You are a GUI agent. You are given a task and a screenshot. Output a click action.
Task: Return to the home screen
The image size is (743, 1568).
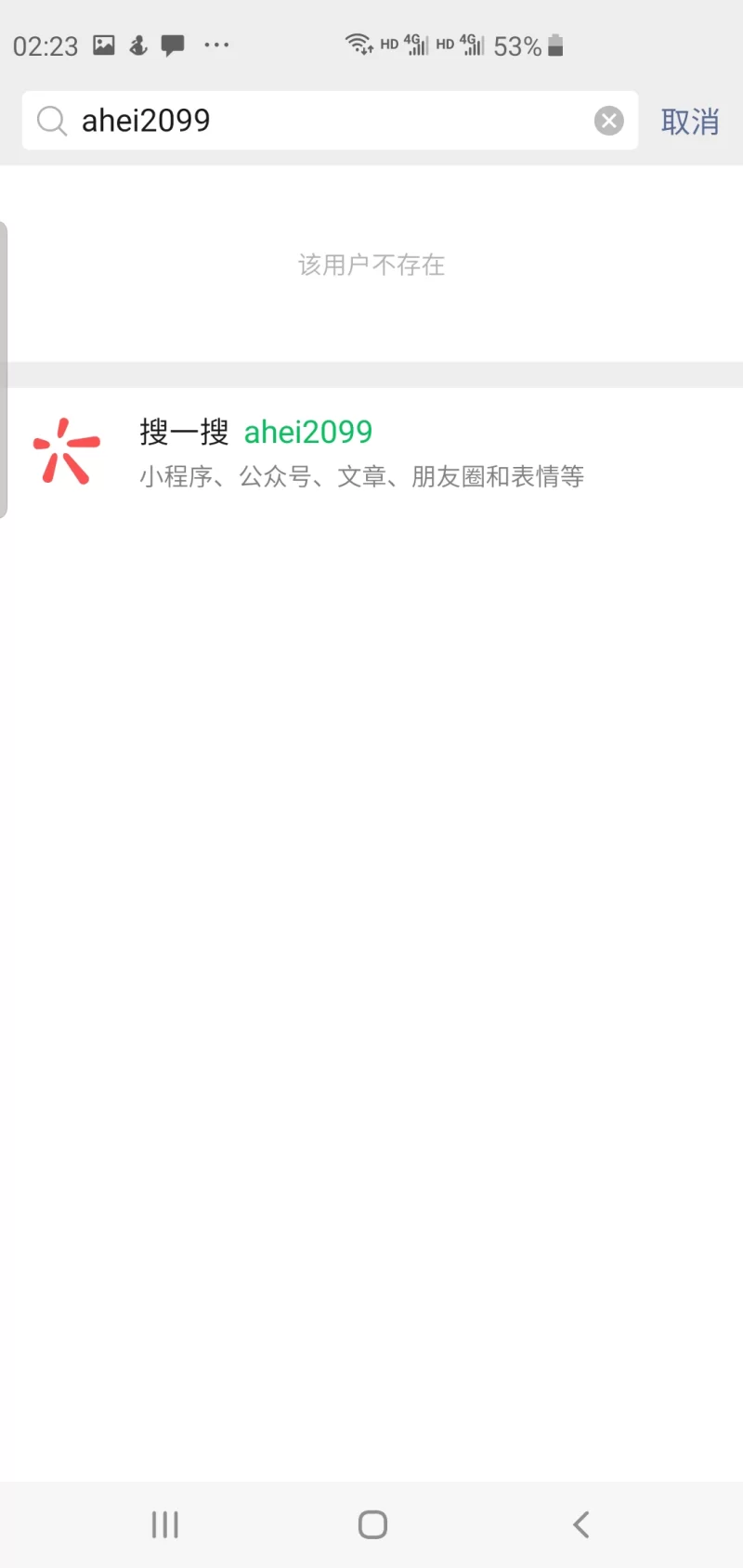pos(372,1524)
